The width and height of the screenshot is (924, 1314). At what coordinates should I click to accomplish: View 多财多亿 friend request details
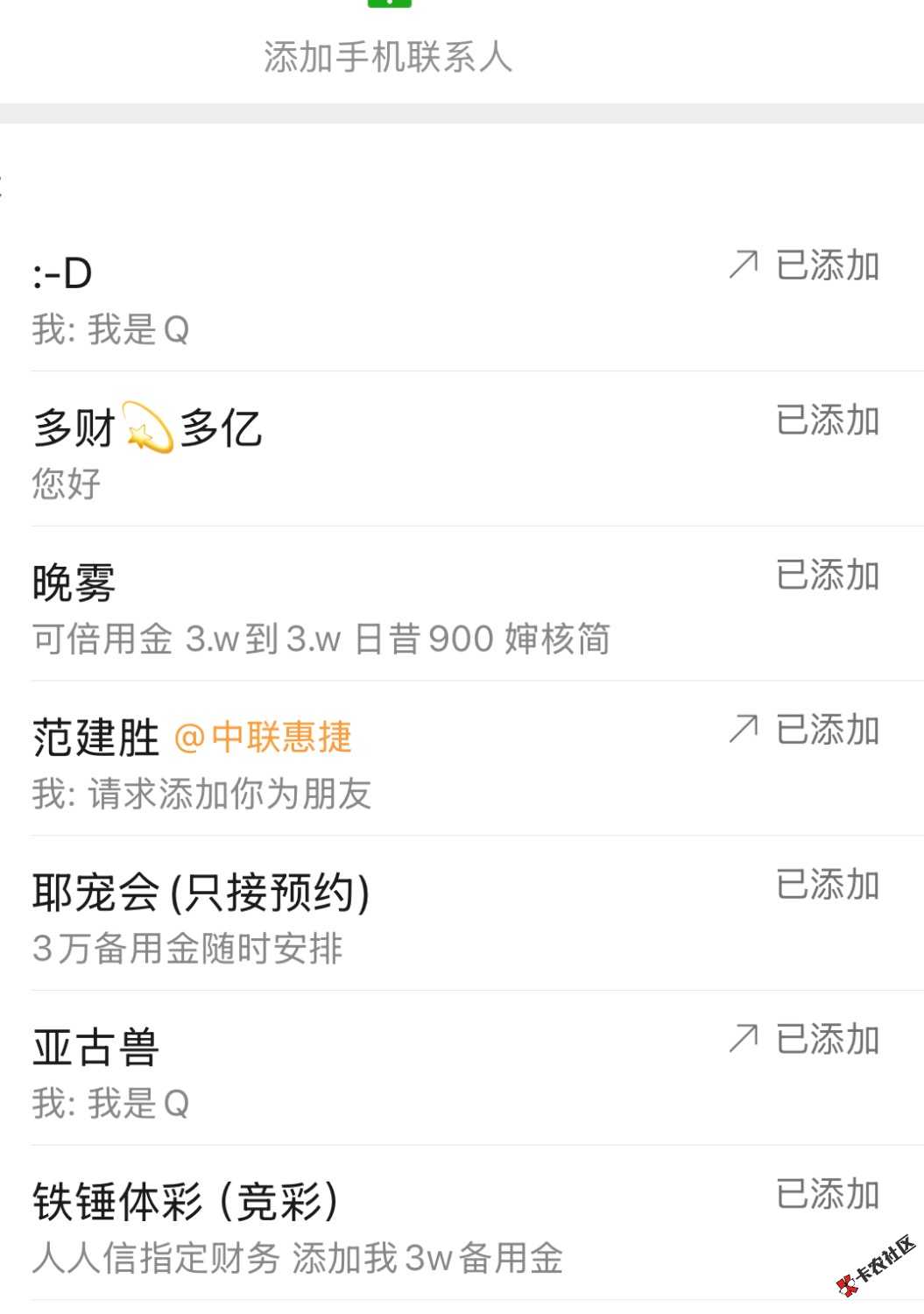click(350, 451)
